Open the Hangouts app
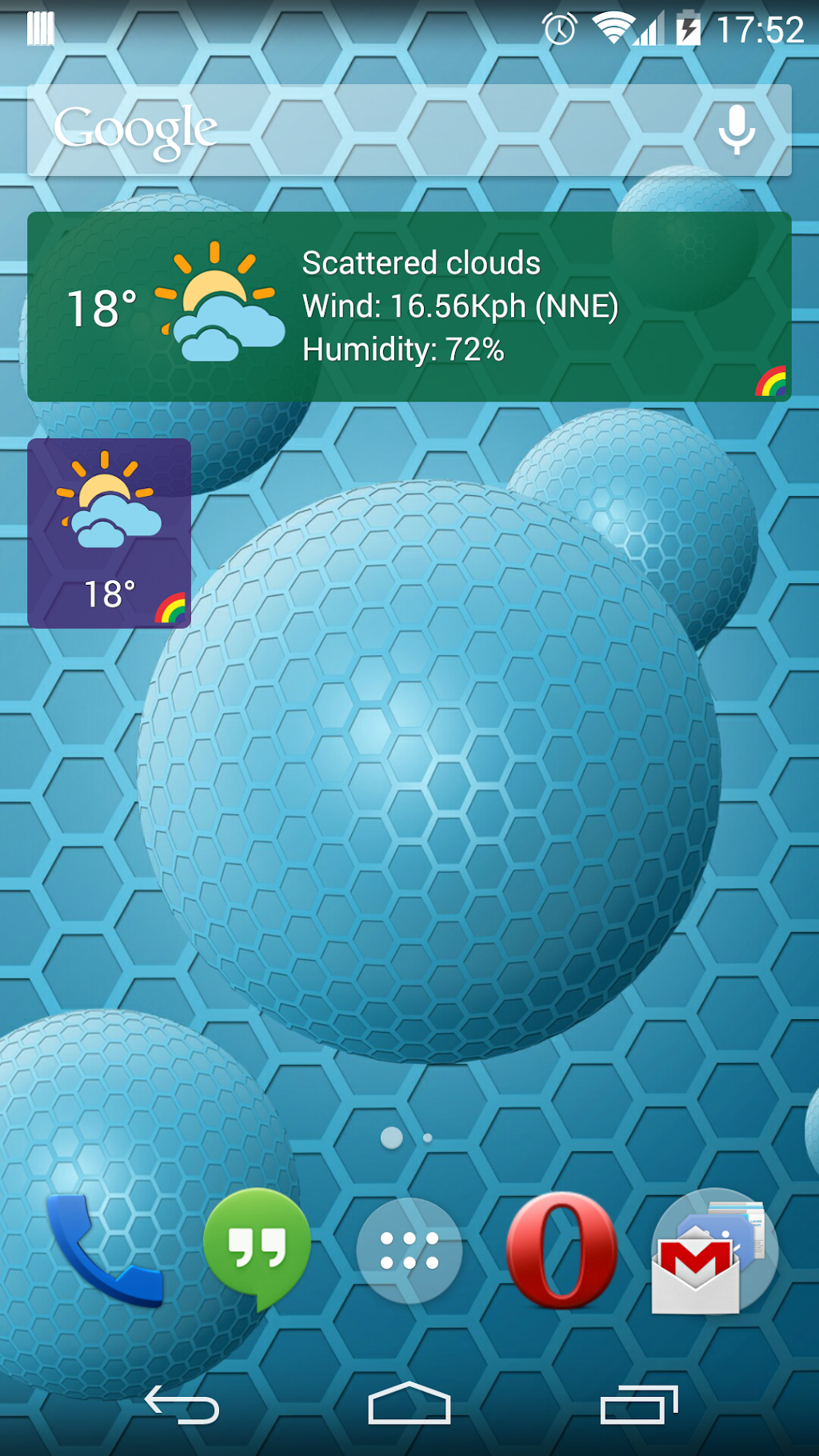Viewport: 819px width, 1456px height. (257, 1248)
